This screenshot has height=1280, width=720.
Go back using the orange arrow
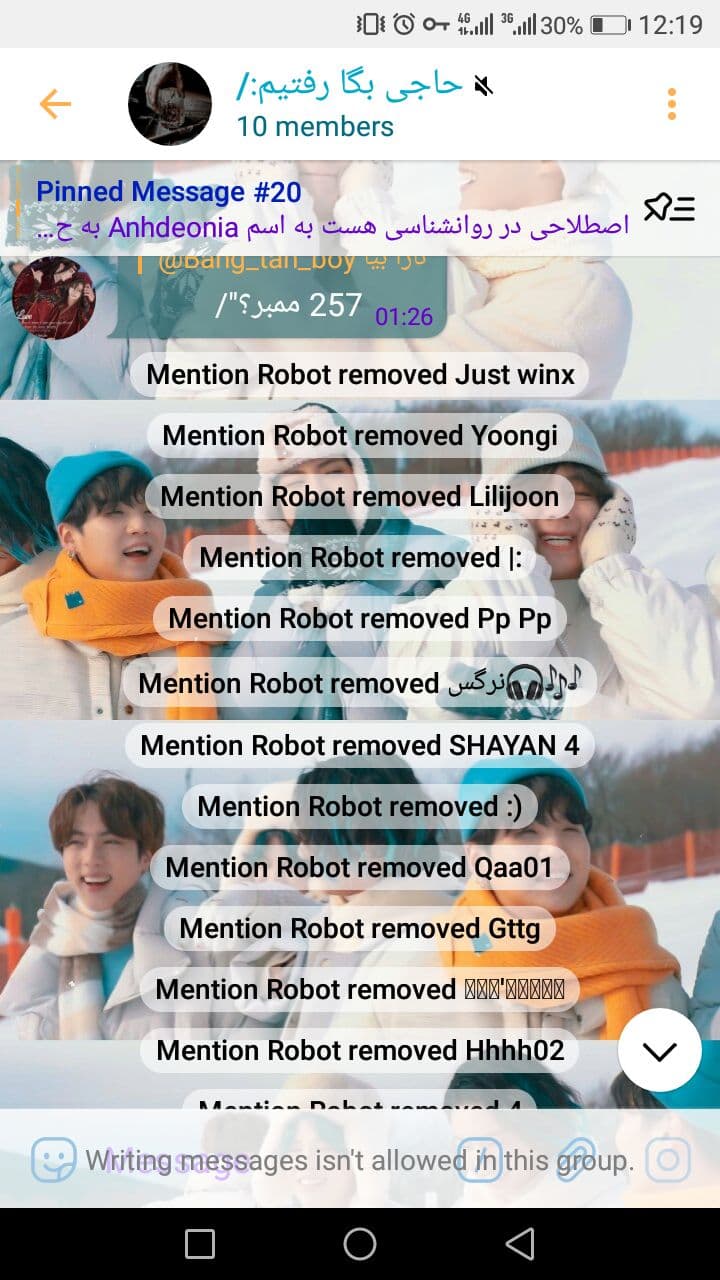coord(55,104)
